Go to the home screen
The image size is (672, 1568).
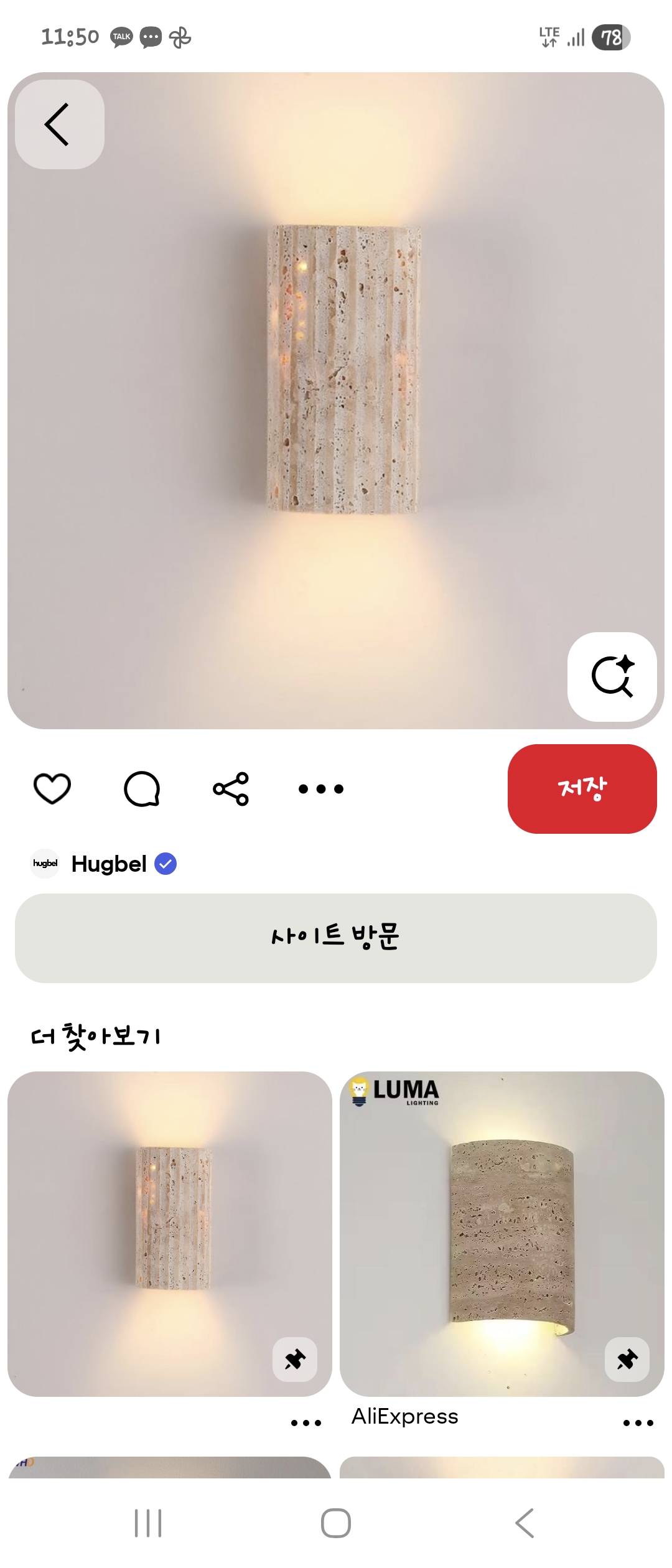point(336,1523)
